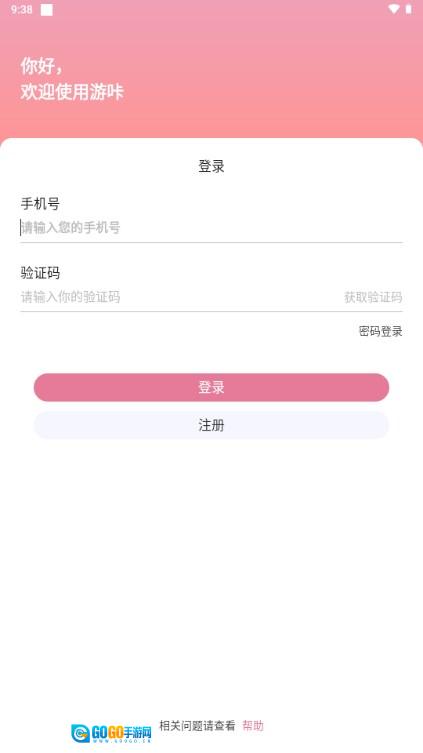
Task: Open the 帮助 help link
Action: coord(253,726)
